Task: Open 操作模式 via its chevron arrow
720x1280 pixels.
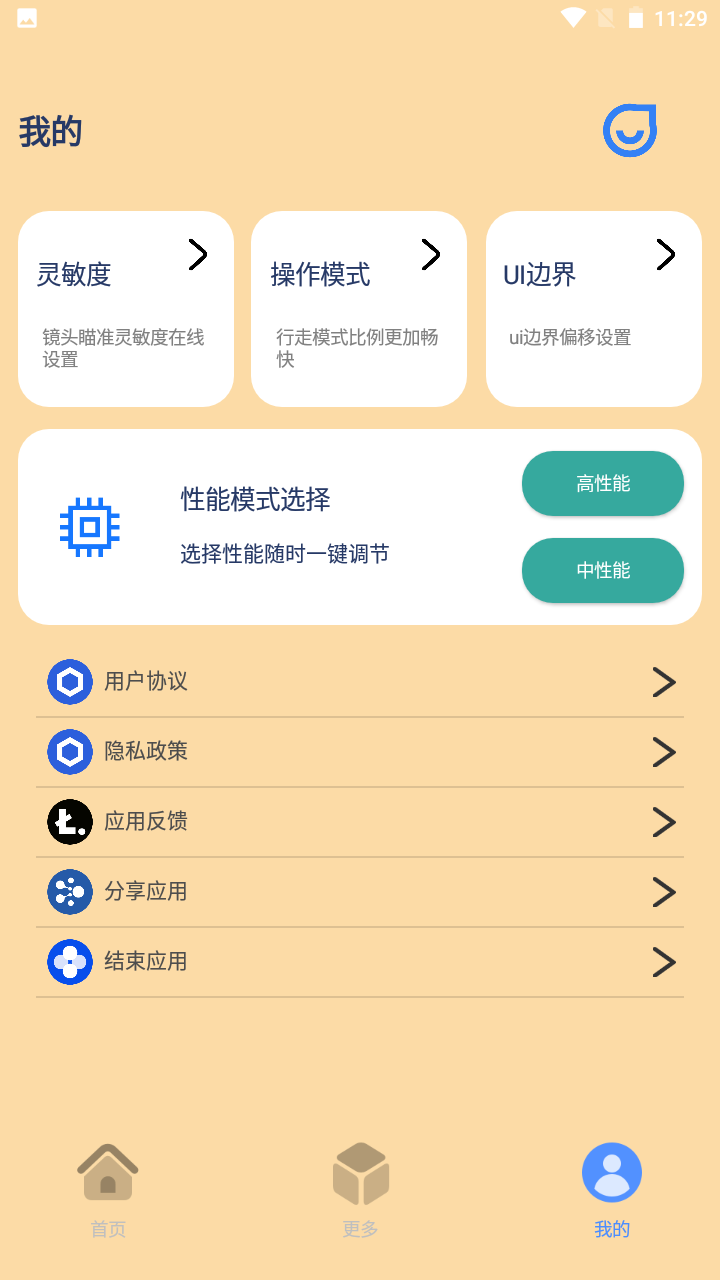Action: tap(430, 254)
